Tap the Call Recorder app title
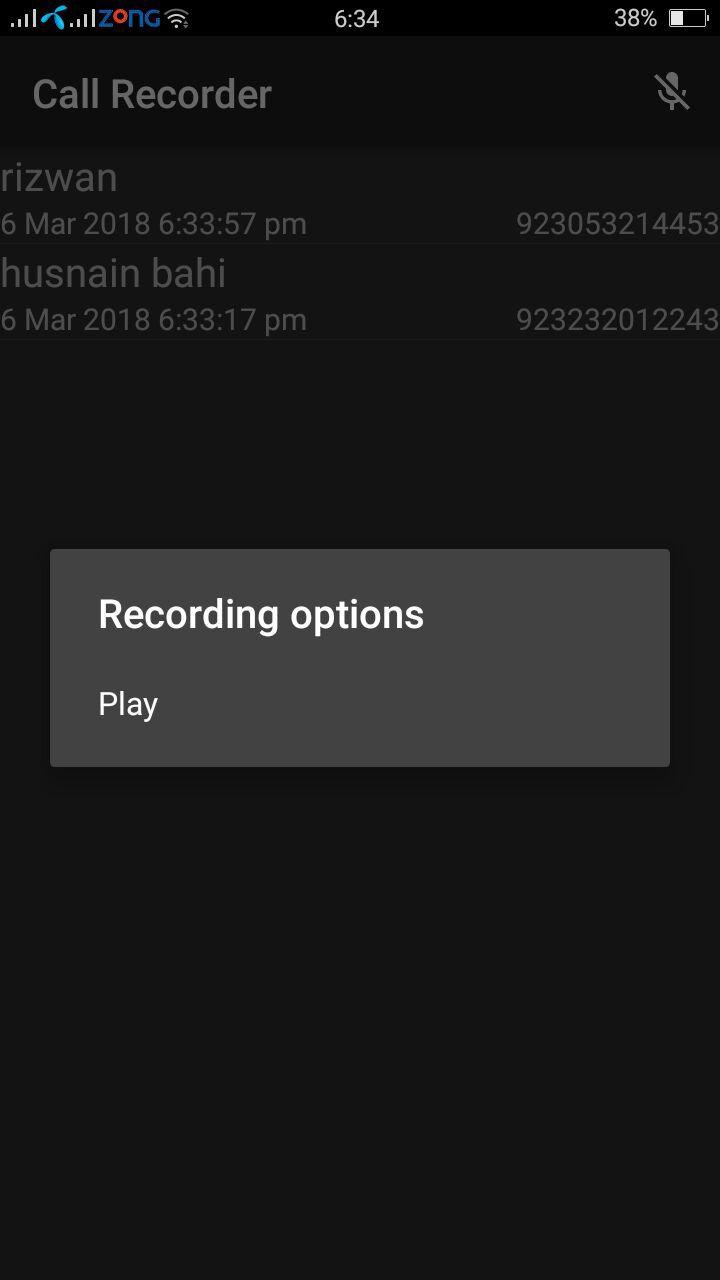 [x=151, y=93]
